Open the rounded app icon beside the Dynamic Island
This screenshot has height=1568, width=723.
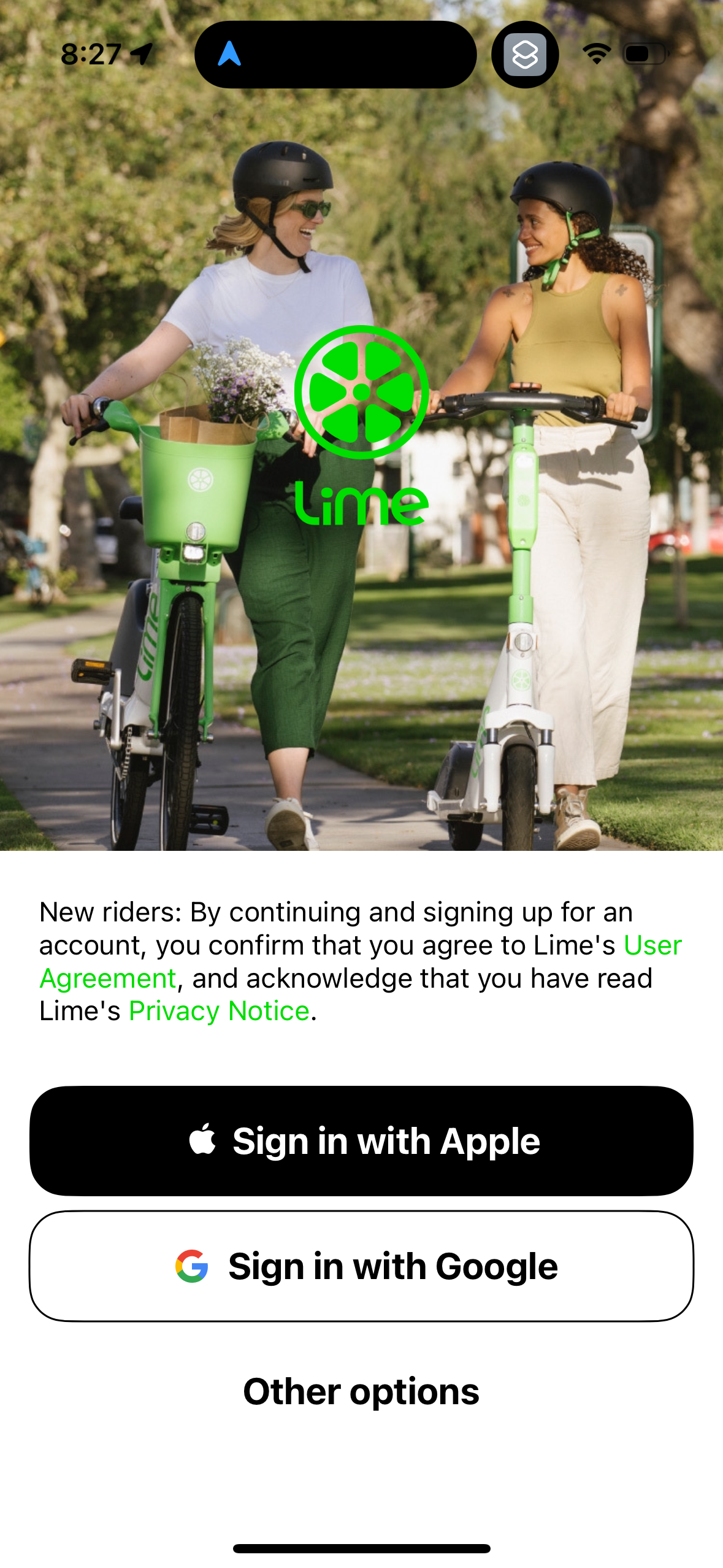tap(526, 54)
